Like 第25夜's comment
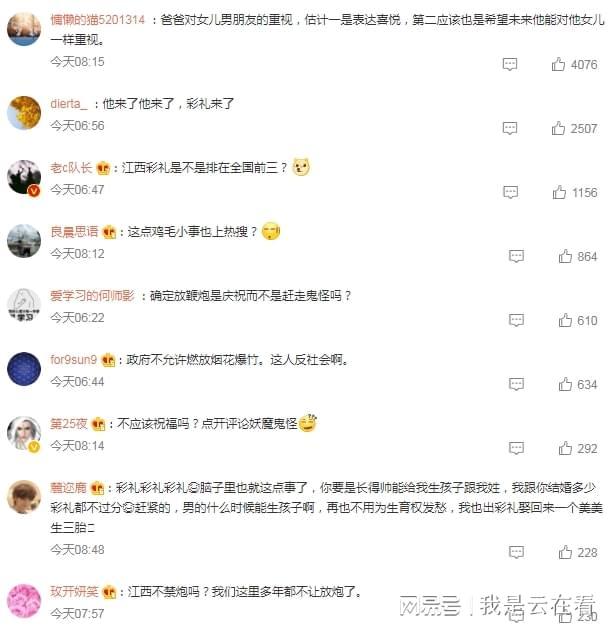The height and width of the screenshot is (630, 611). 565,448
